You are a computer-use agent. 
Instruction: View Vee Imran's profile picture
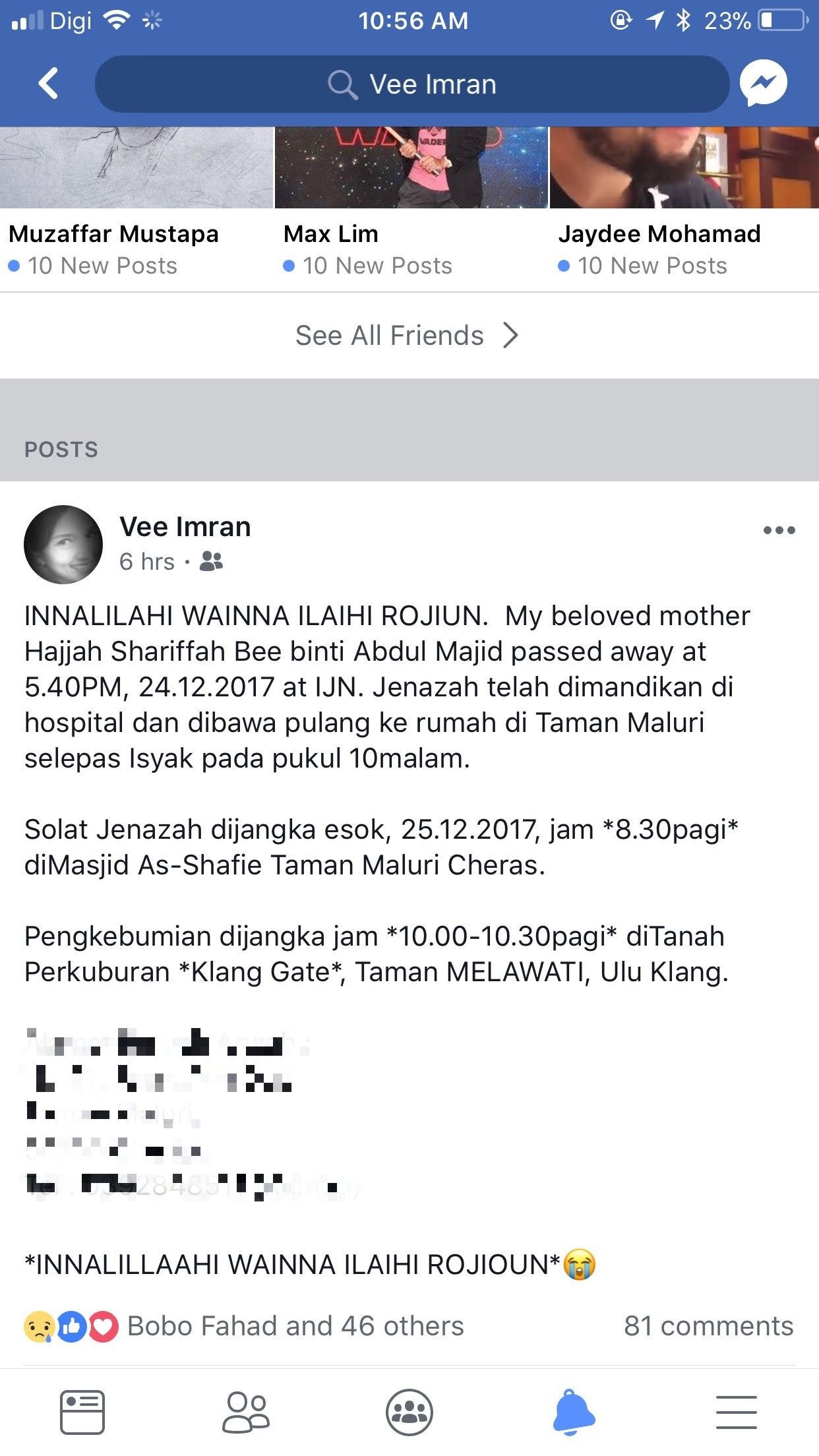63,545
